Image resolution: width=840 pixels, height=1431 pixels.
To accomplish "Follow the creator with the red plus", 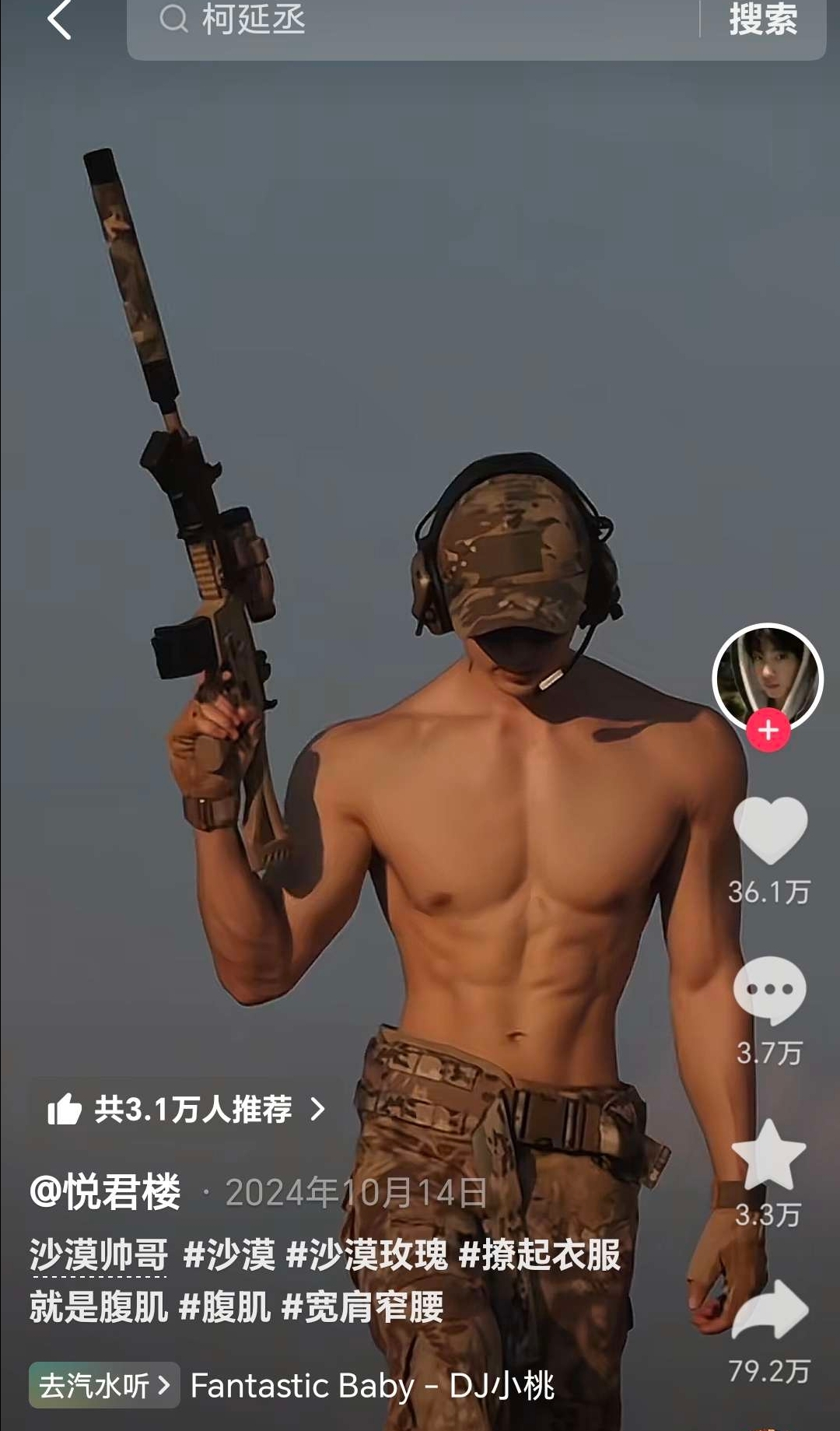I will click(768, 731).
